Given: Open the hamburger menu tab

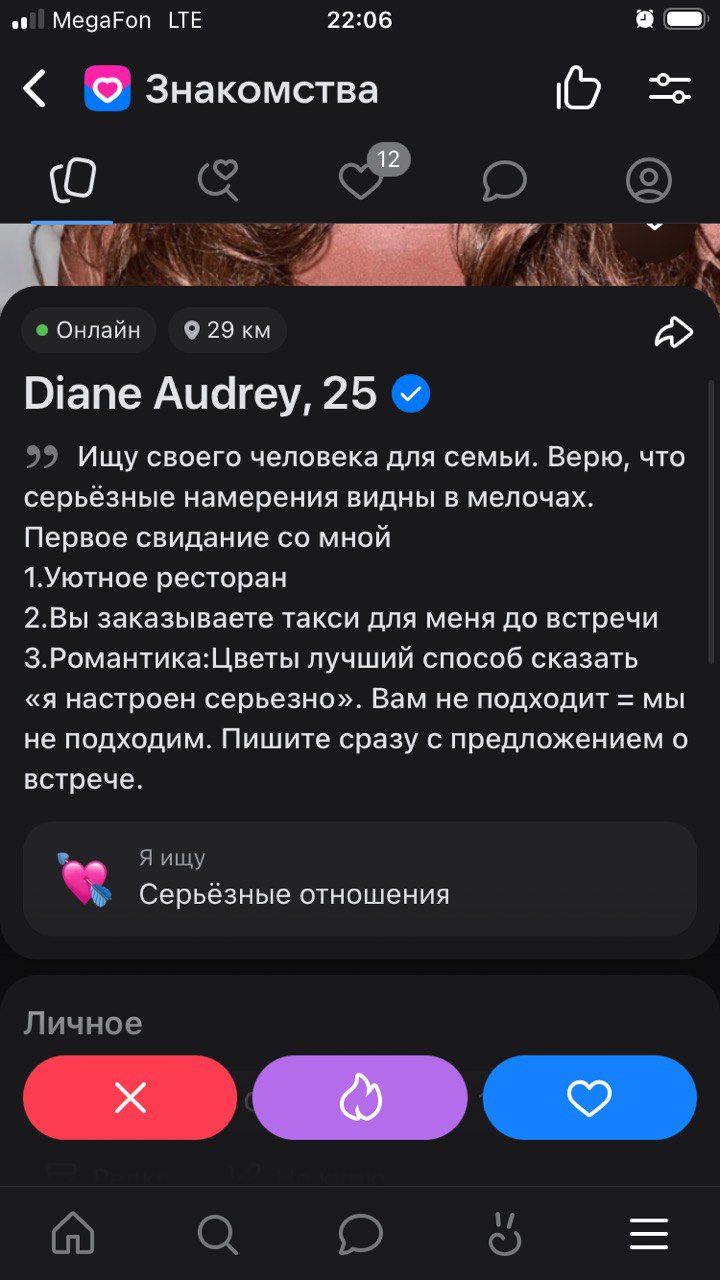Looking at the screenshot, I should coord(648,1234).
